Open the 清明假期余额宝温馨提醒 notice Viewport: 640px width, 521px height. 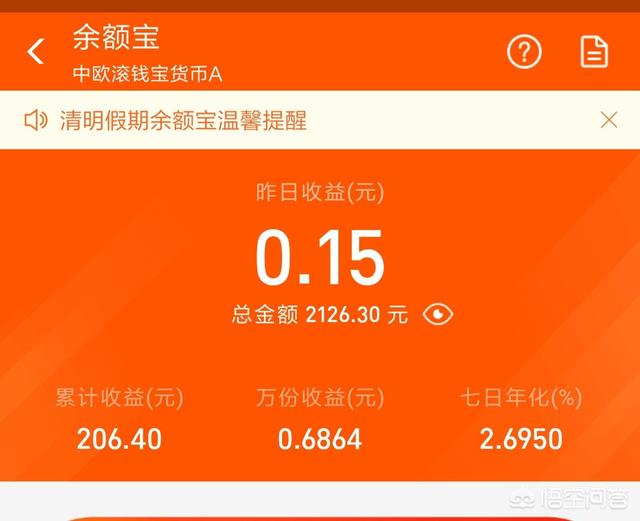[182, 121]
